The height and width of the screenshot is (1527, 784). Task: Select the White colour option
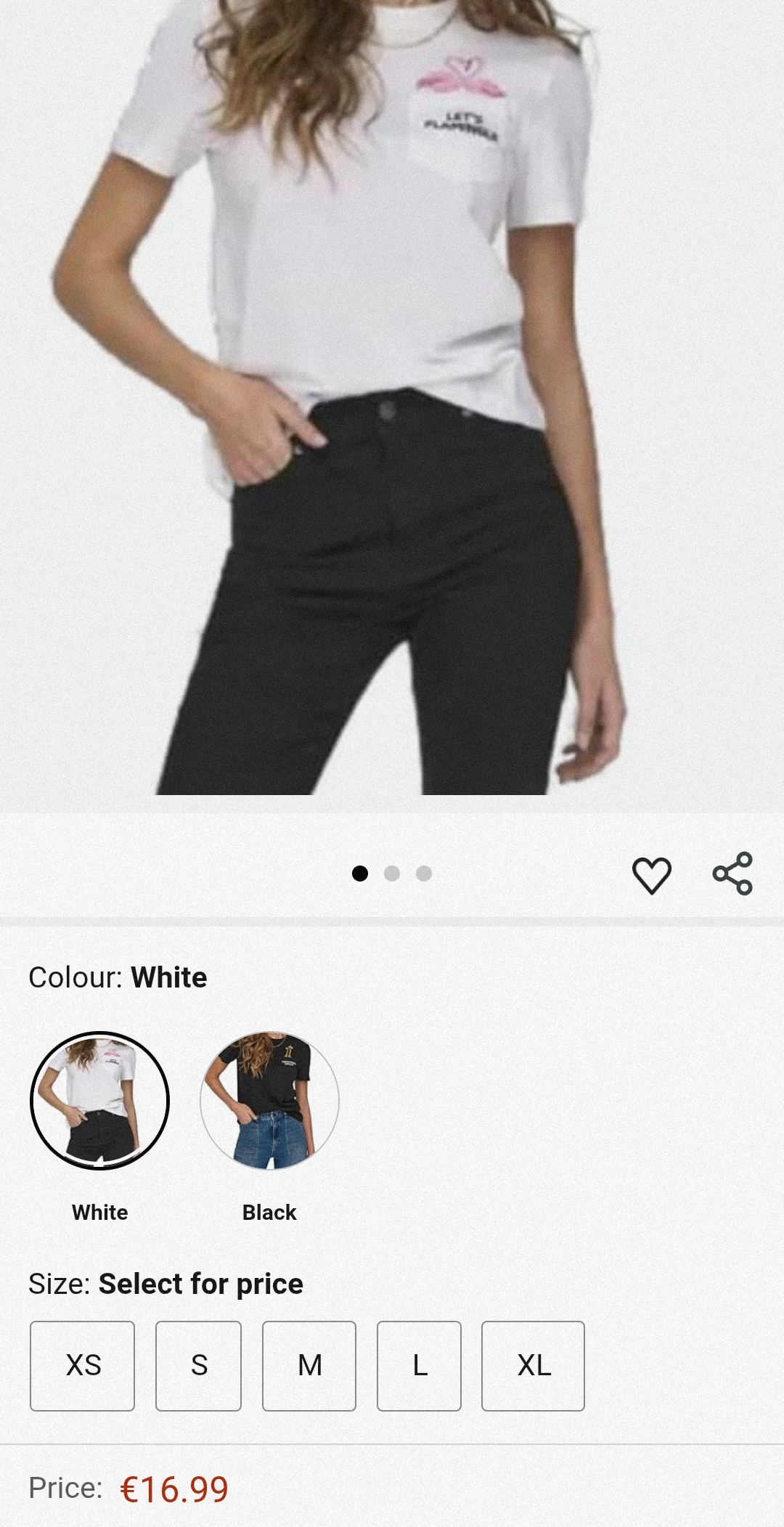[99, 1101]
